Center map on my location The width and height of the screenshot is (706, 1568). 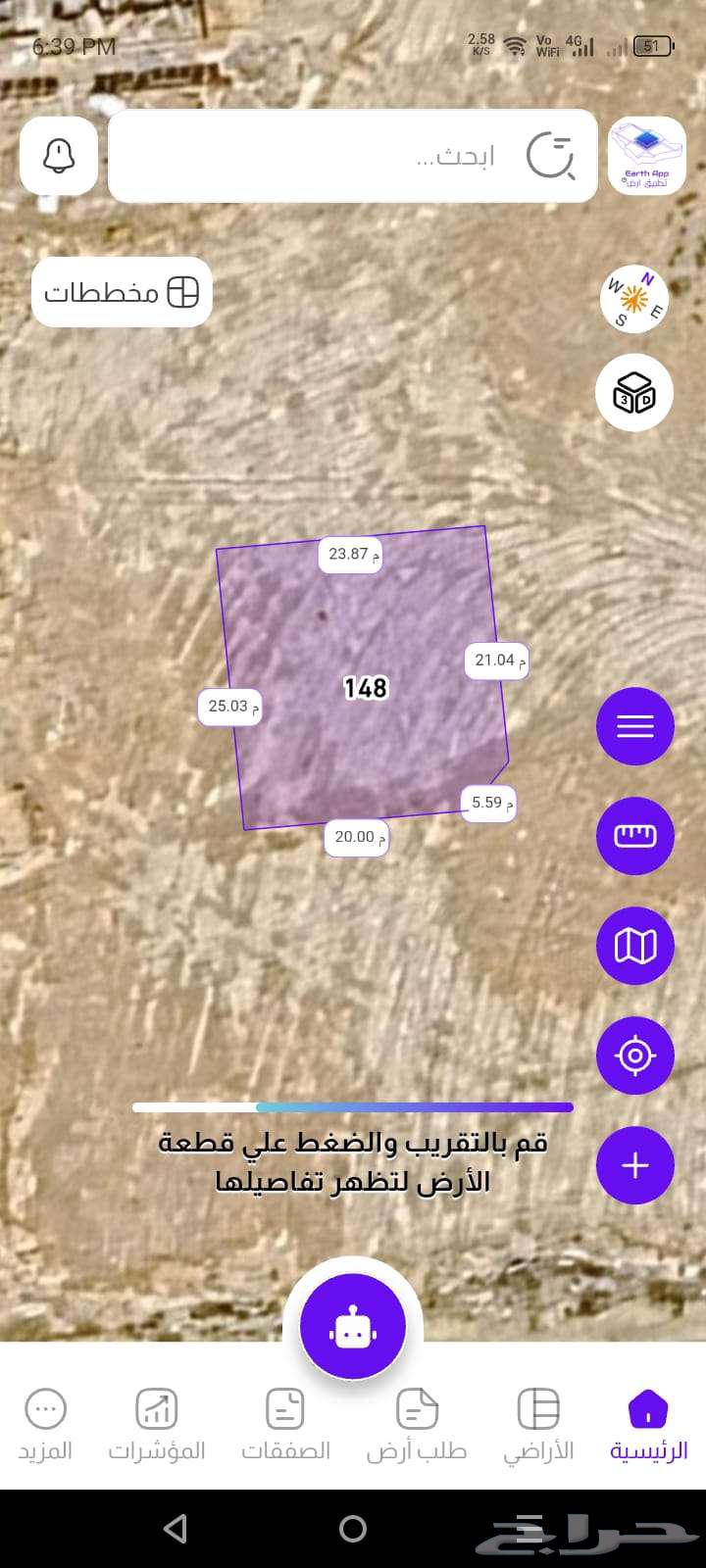point(634,1055)
